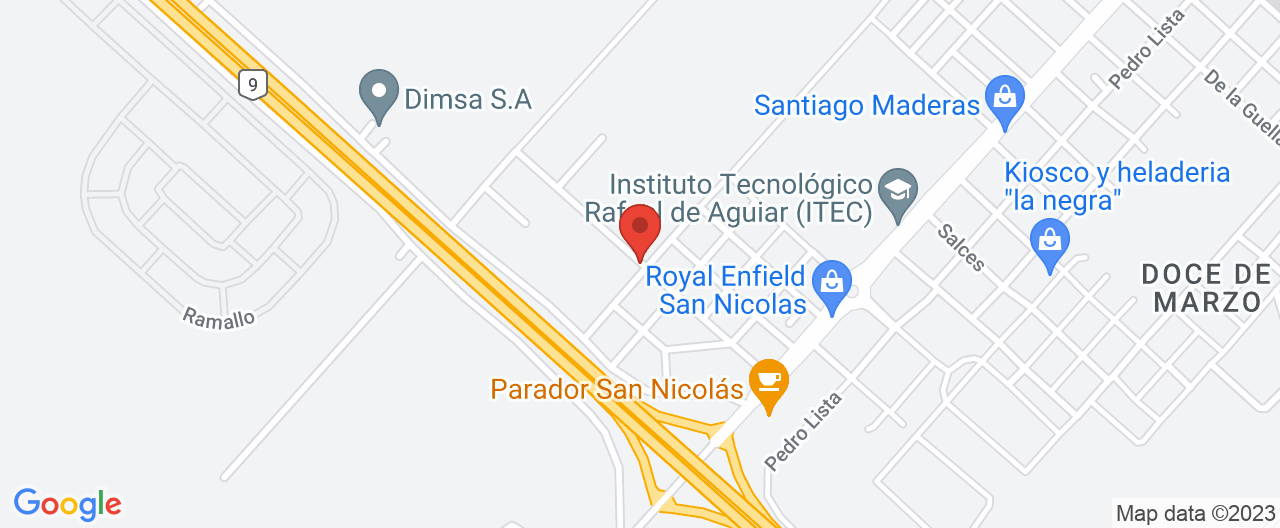Select the Parador San Nicolás cafe pin

[768, 383]
